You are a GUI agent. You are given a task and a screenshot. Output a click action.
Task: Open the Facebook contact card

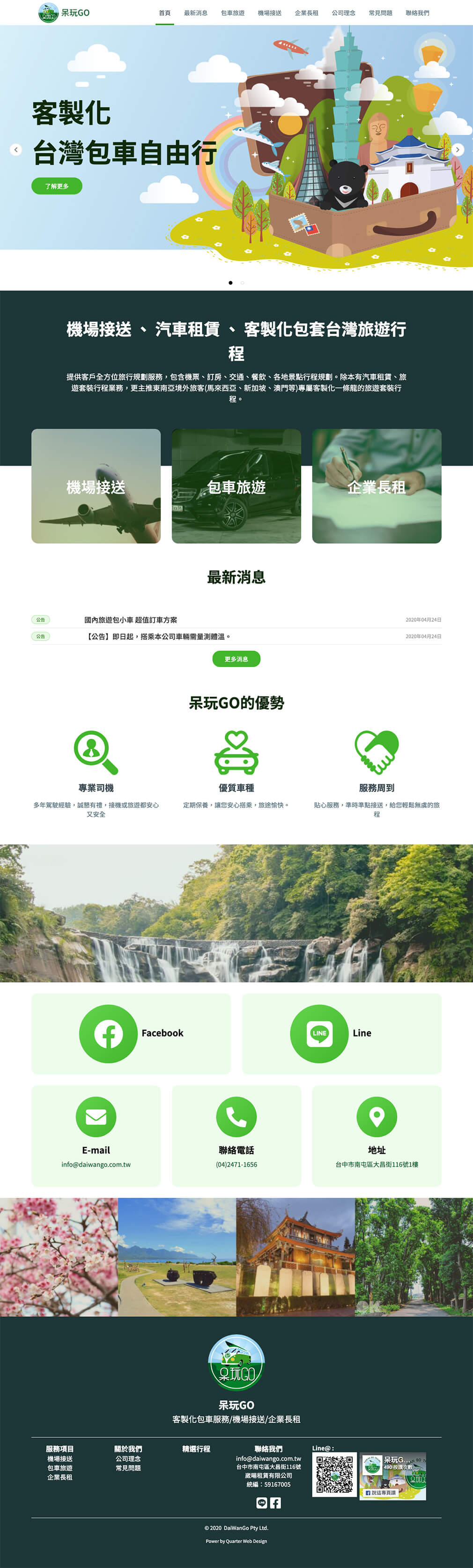coord(131,1033)
